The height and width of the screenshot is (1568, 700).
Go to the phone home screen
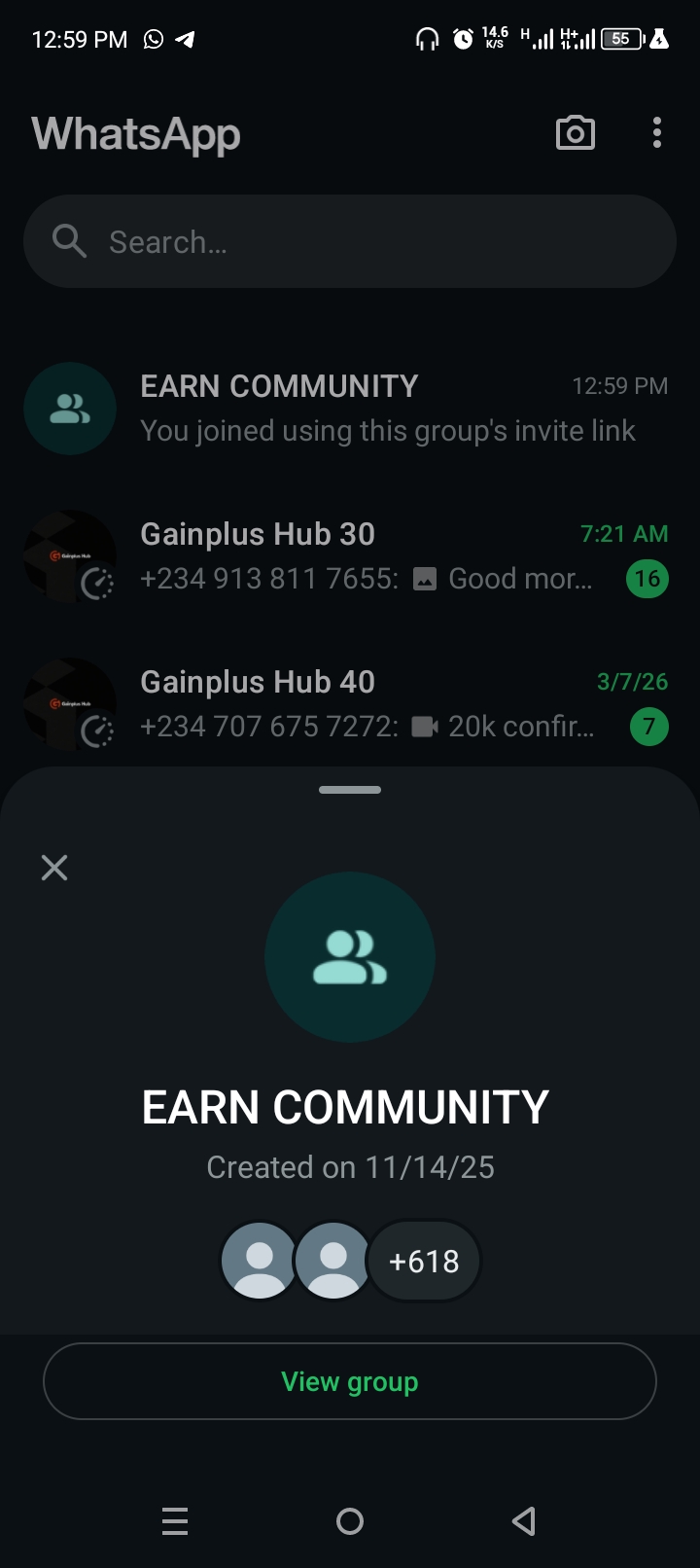(x=350, y=1521)
